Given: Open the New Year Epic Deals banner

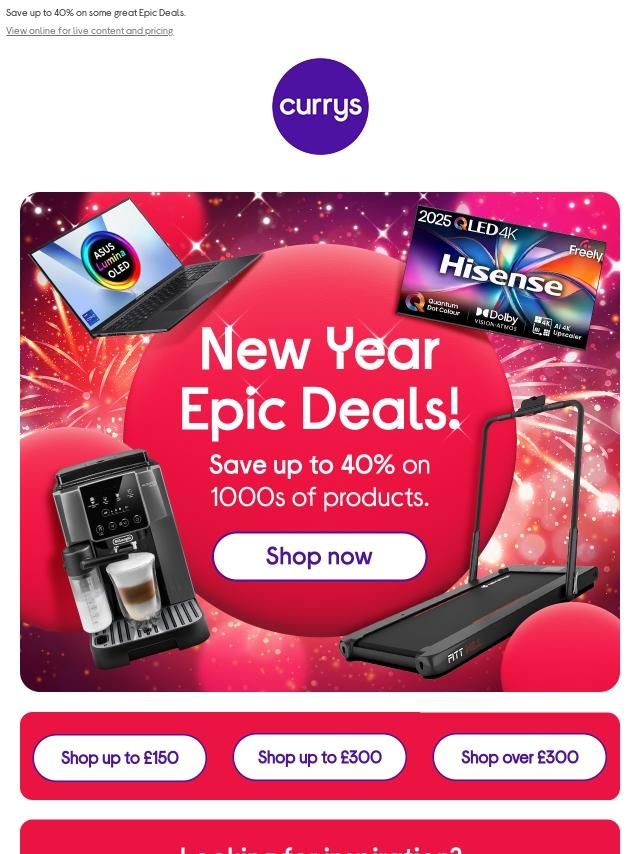Looking at the screenshot, I should click(x=320, y=442).
